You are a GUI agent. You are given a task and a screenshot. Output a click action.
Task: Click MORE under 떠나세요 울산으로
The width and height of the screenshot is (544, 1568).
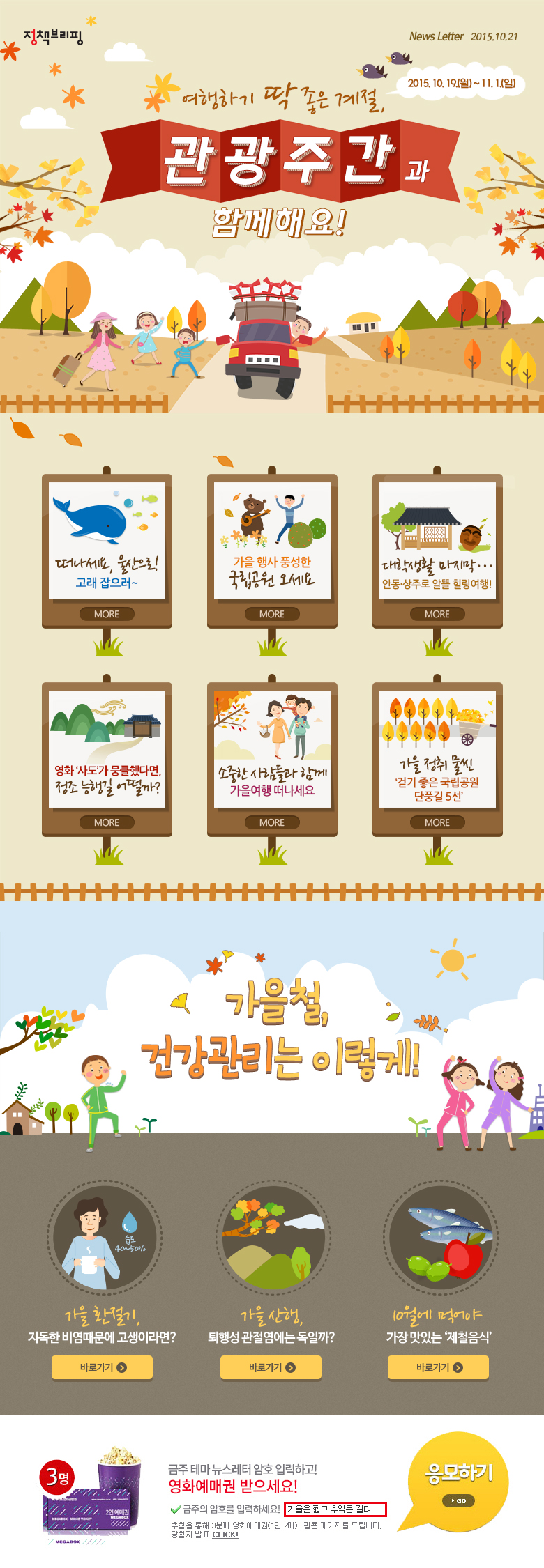[x=106, y=614]
